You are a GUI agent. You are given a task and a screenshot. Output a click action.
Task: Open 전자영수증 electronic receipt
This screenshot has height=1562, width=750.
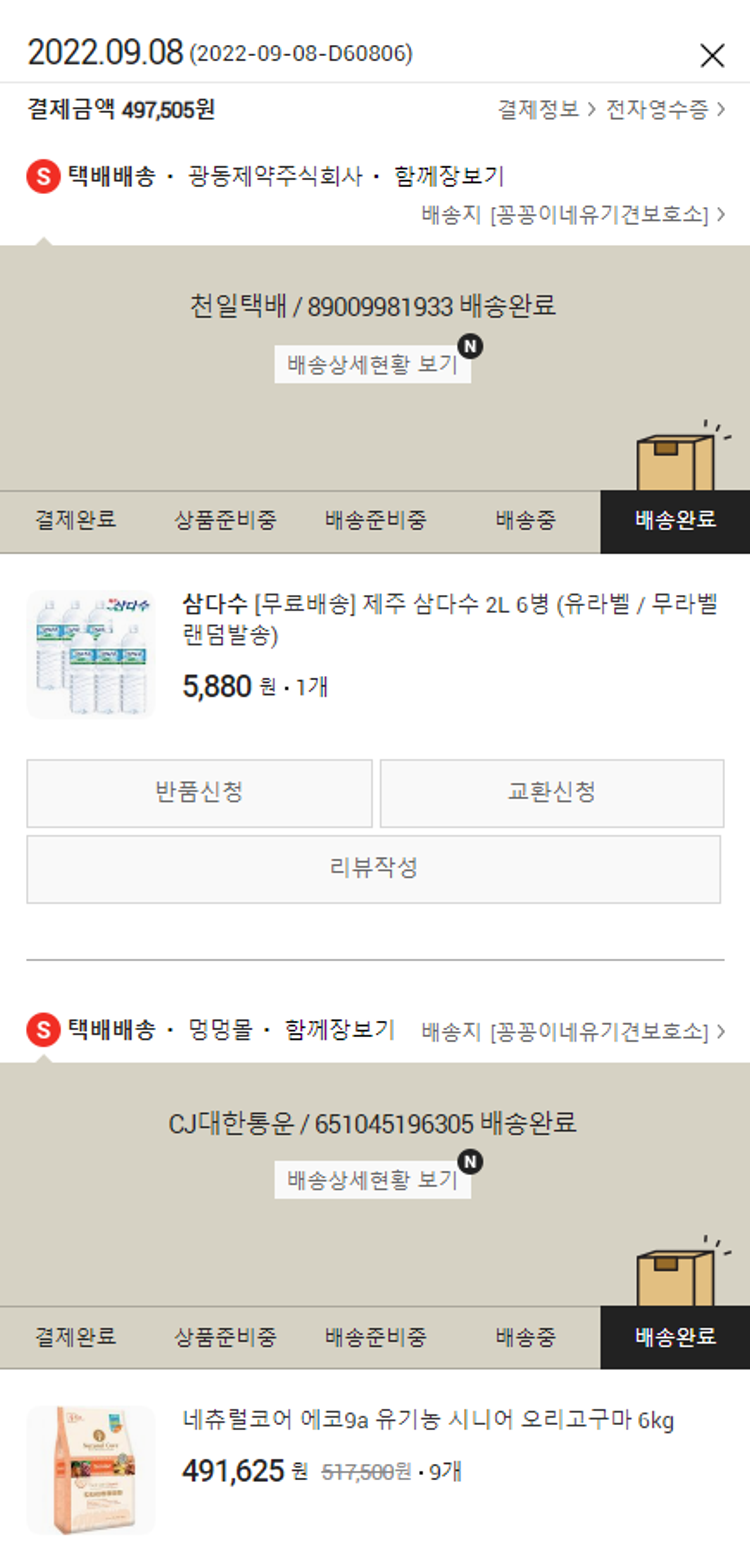pos(665,109)
